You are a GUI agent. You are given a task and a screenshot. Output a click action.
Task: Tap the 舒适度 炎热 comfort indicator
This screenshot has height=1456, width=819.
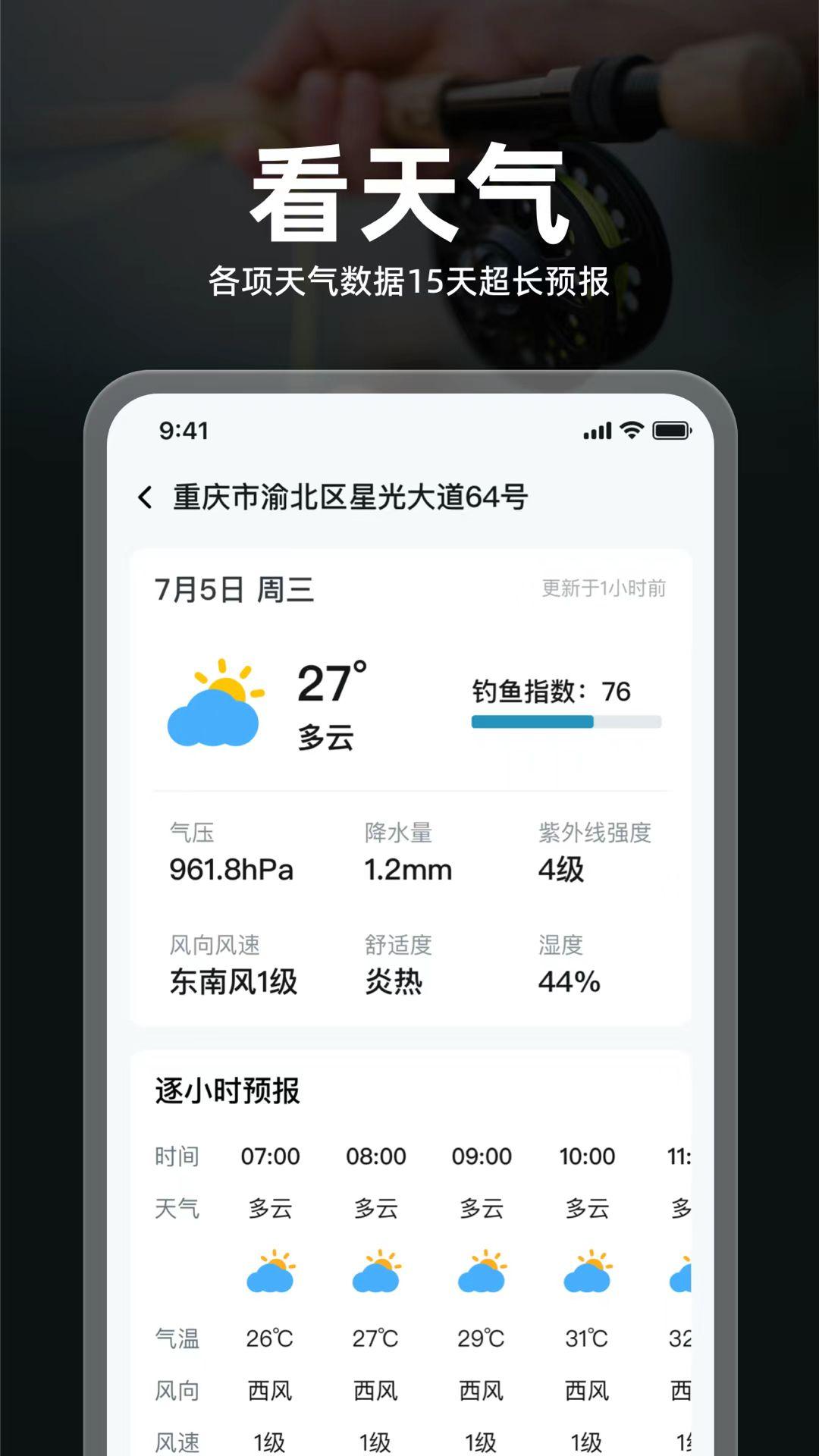coord(395,982)
